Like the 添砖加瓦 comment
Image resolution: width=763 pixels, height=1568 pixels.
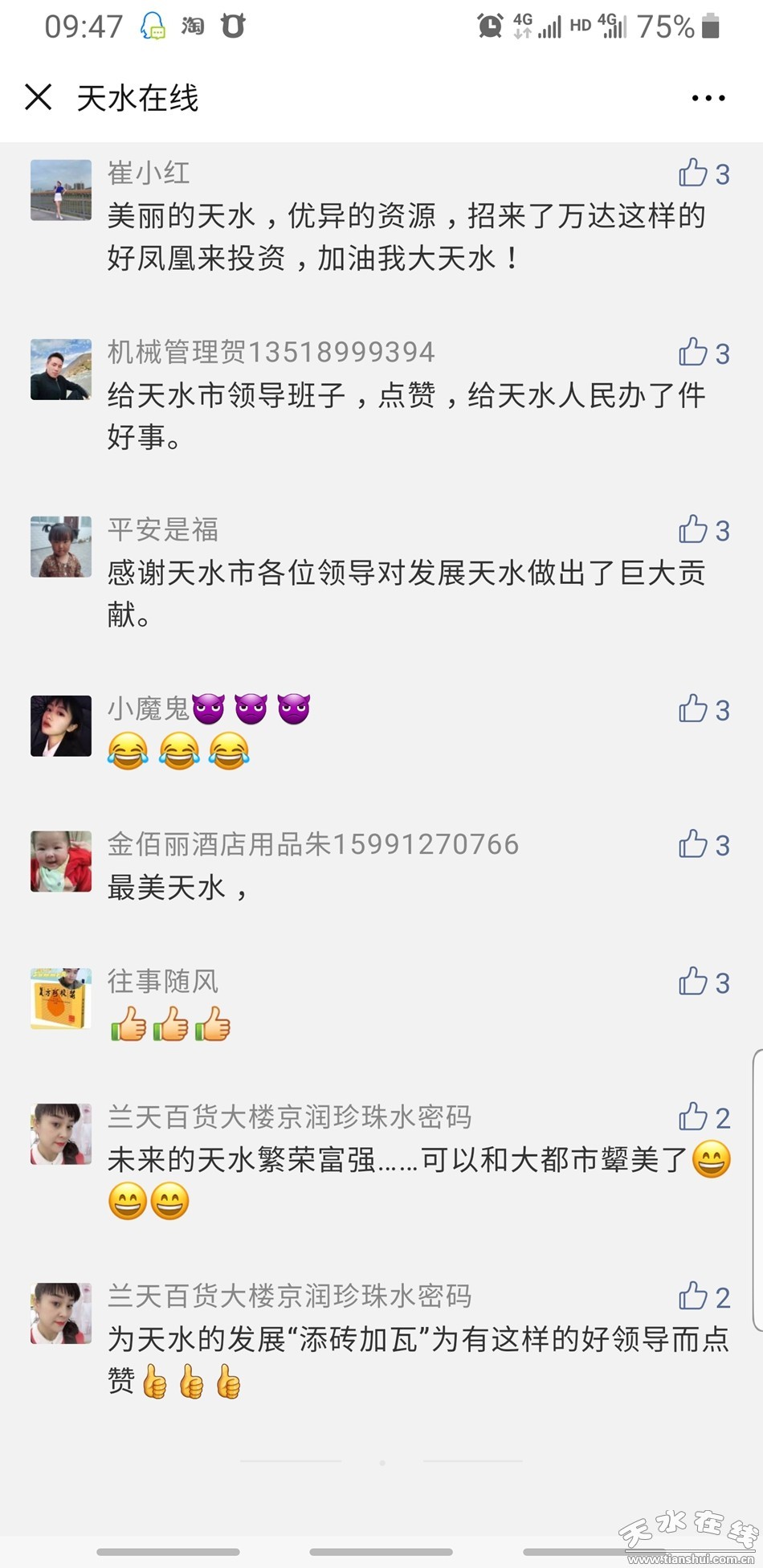693,1296
